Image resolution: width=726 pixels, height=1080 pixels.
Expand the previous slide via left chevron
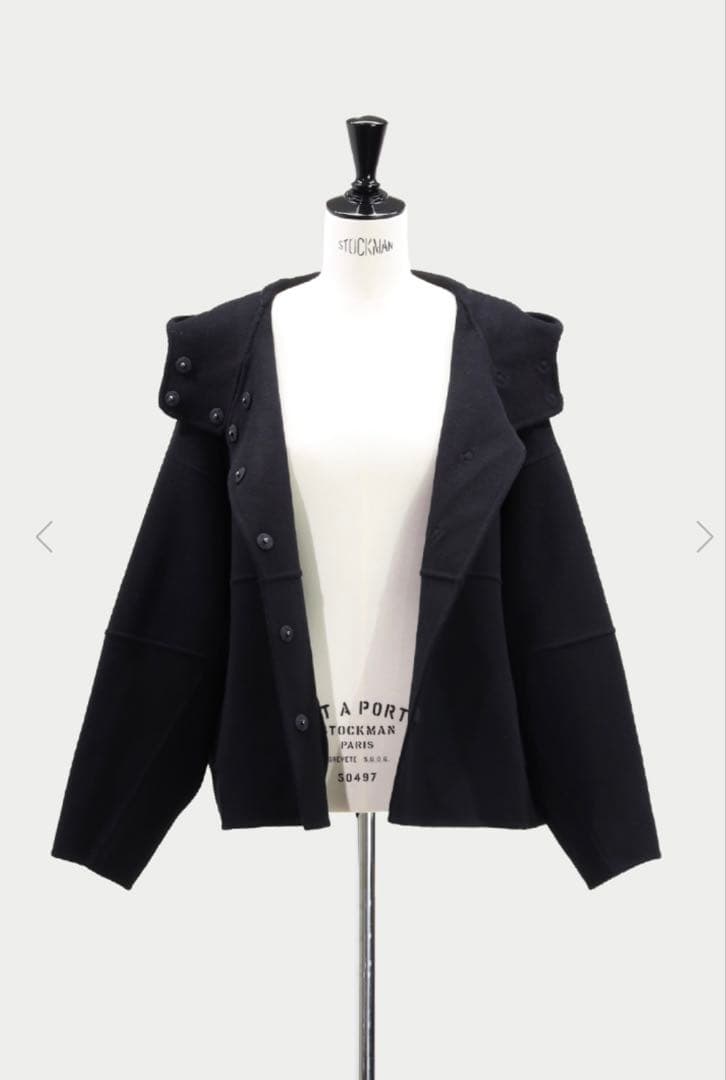[42, 537]
